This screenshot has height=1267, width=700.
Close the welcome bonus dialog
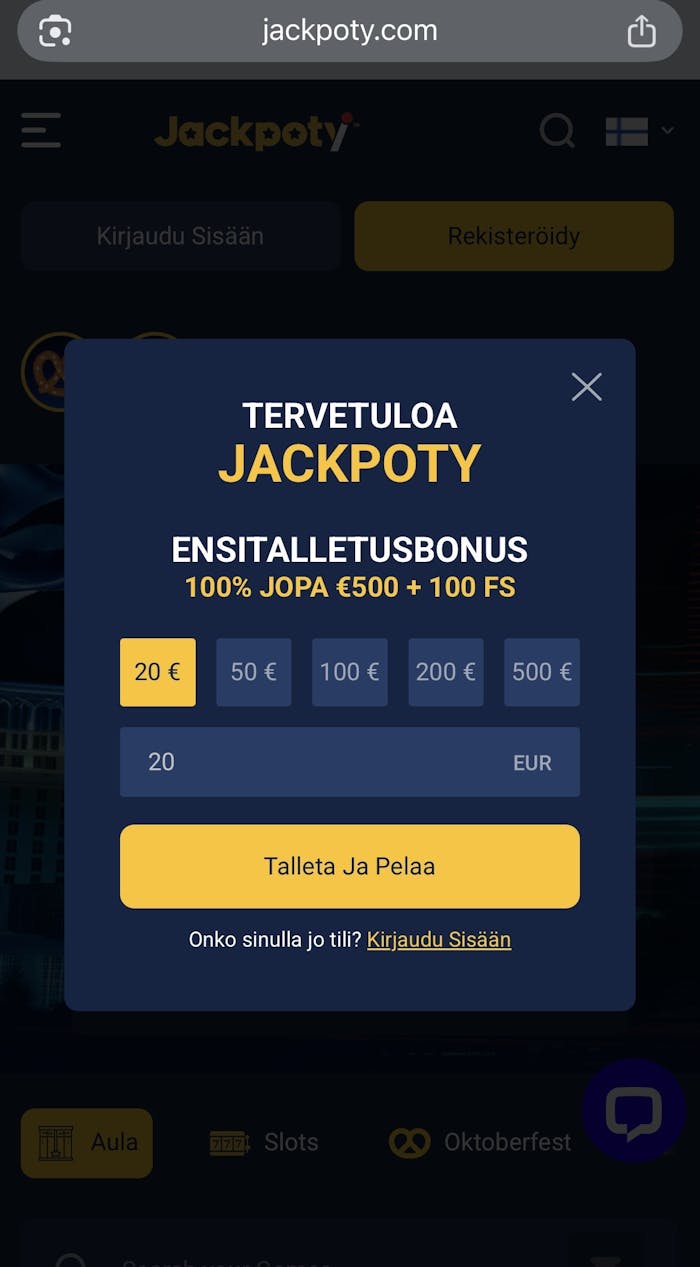tap(587, 387)
